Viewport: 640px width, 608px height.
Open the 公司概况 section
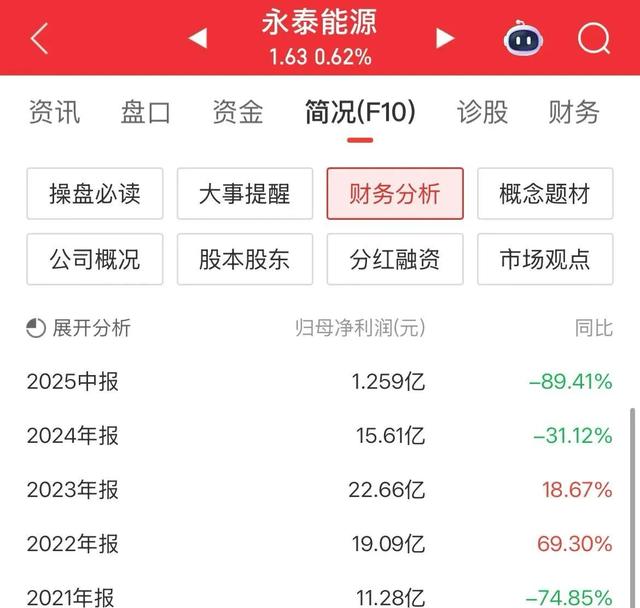[x=95, y=260]
